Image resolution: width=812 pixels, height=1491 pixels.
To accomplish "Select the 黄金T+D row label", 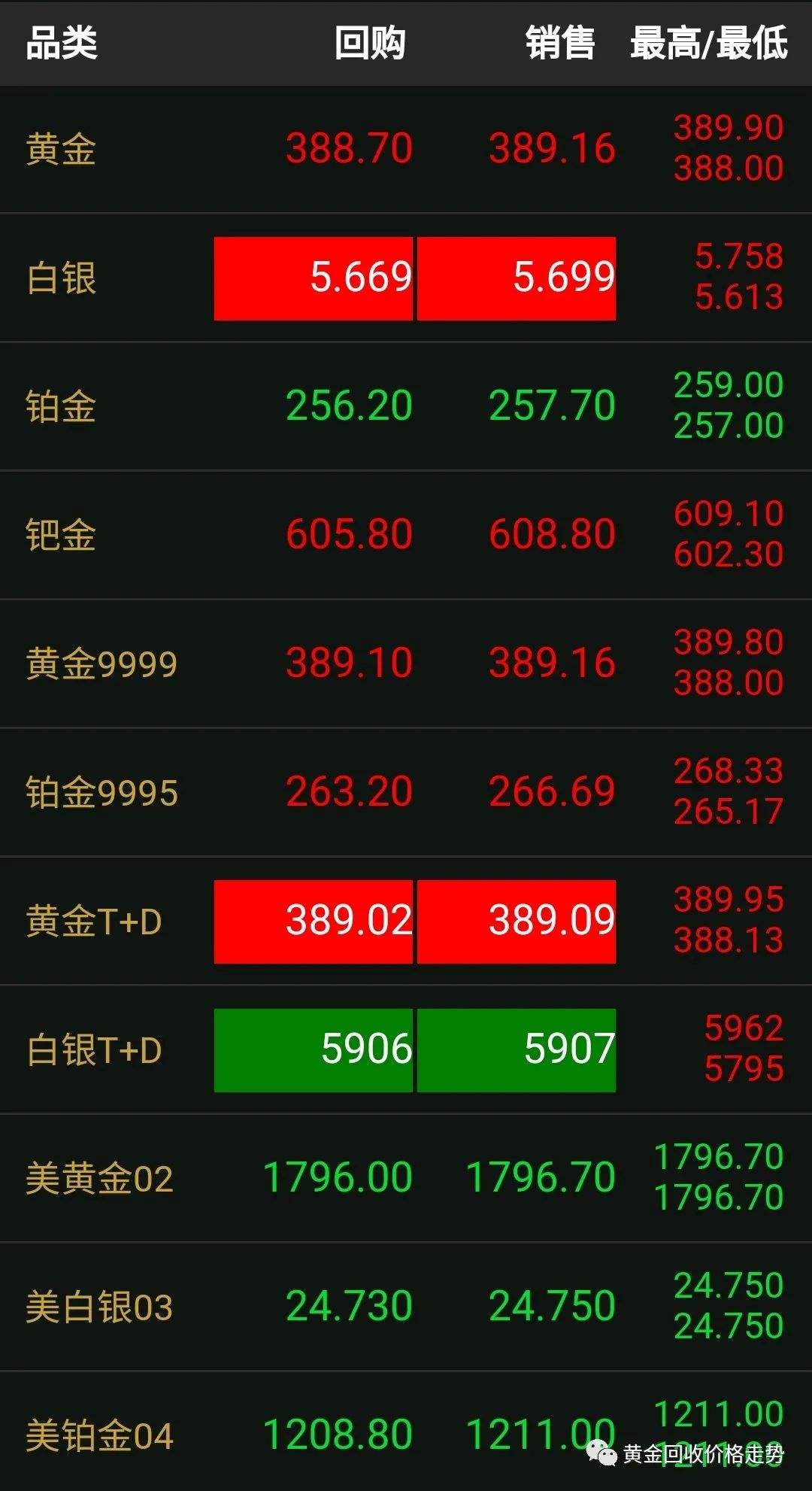I will pos(94,920).
